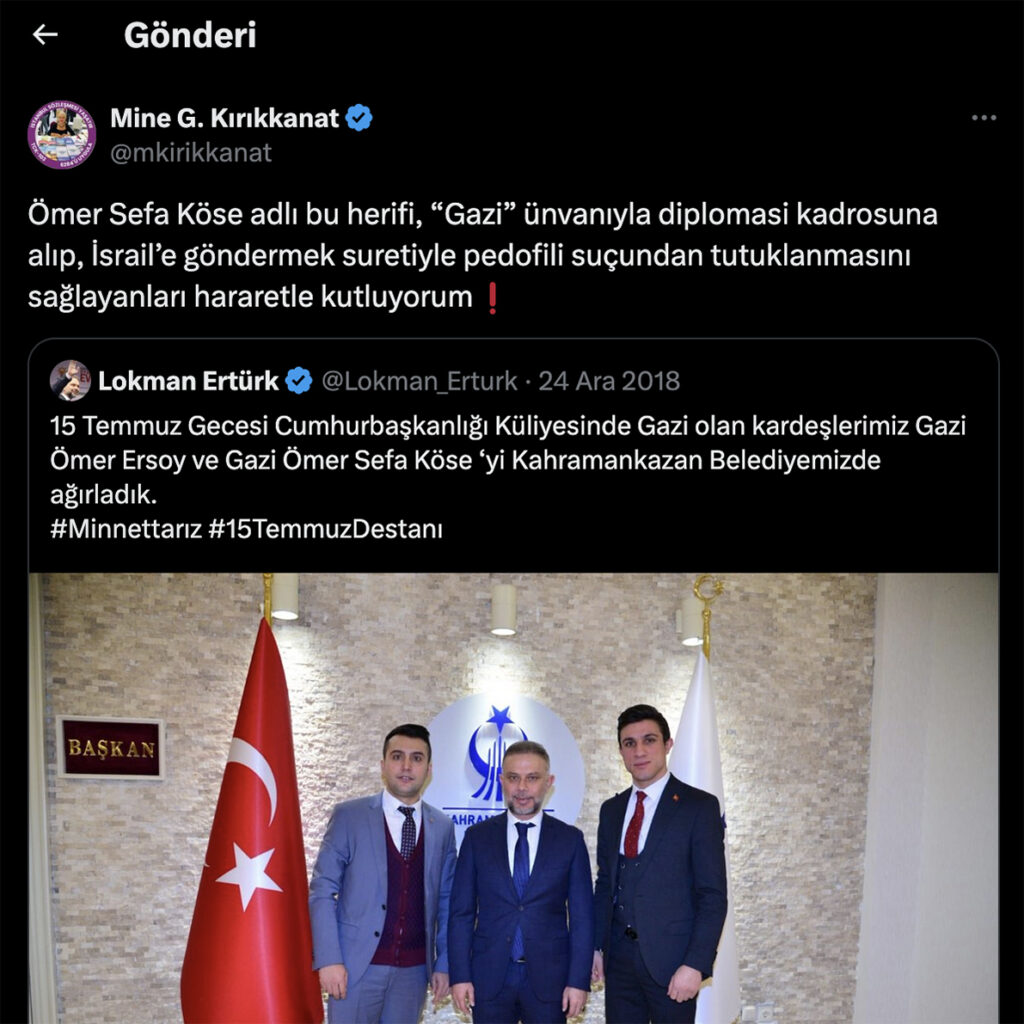Open Mine G. Kırıkkanat's profile picture
The width and height of the screenshot is (1024, 1024).
click(x=62, y=135)
